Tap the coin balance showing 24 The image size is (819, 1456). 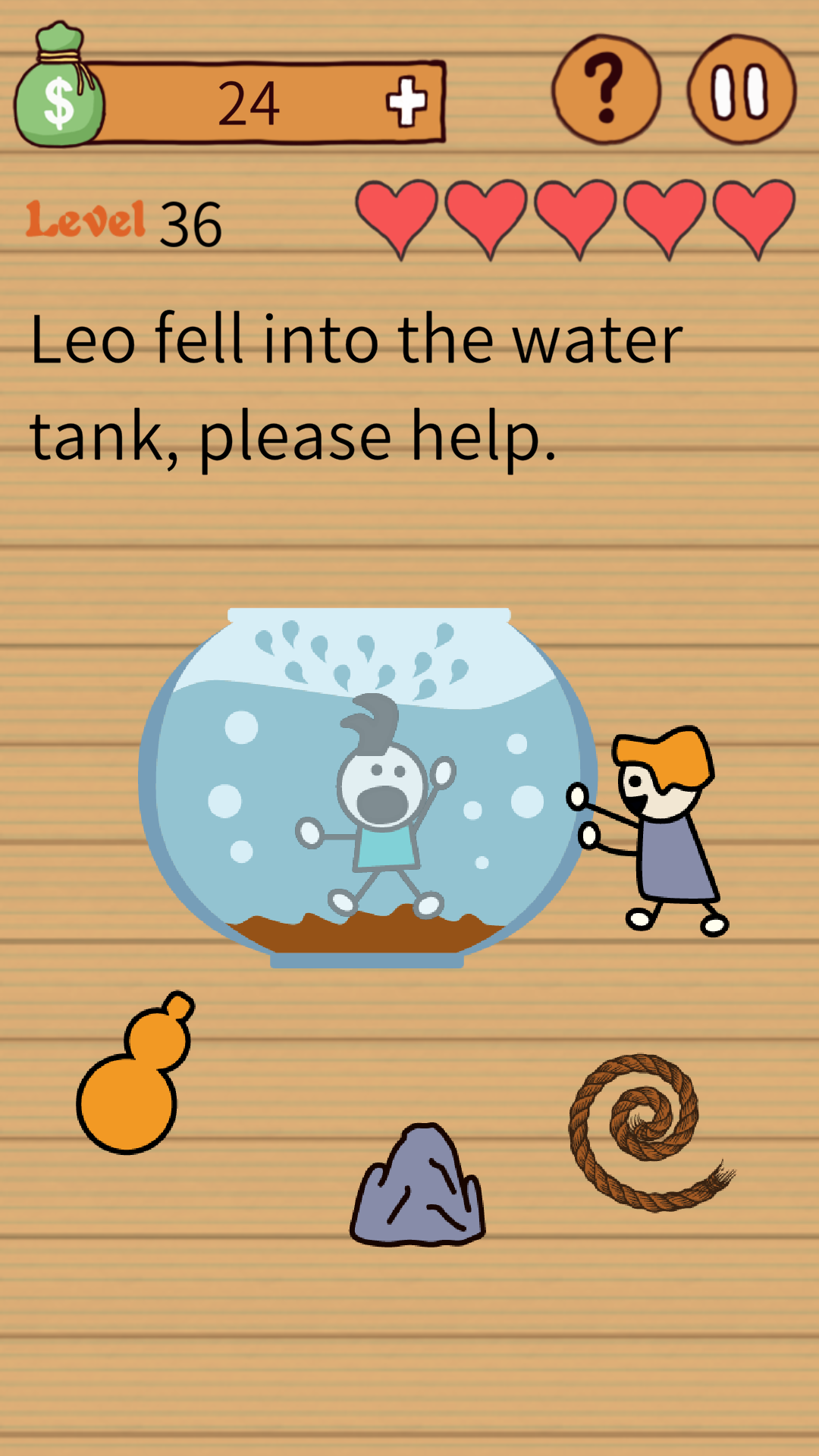250,102
